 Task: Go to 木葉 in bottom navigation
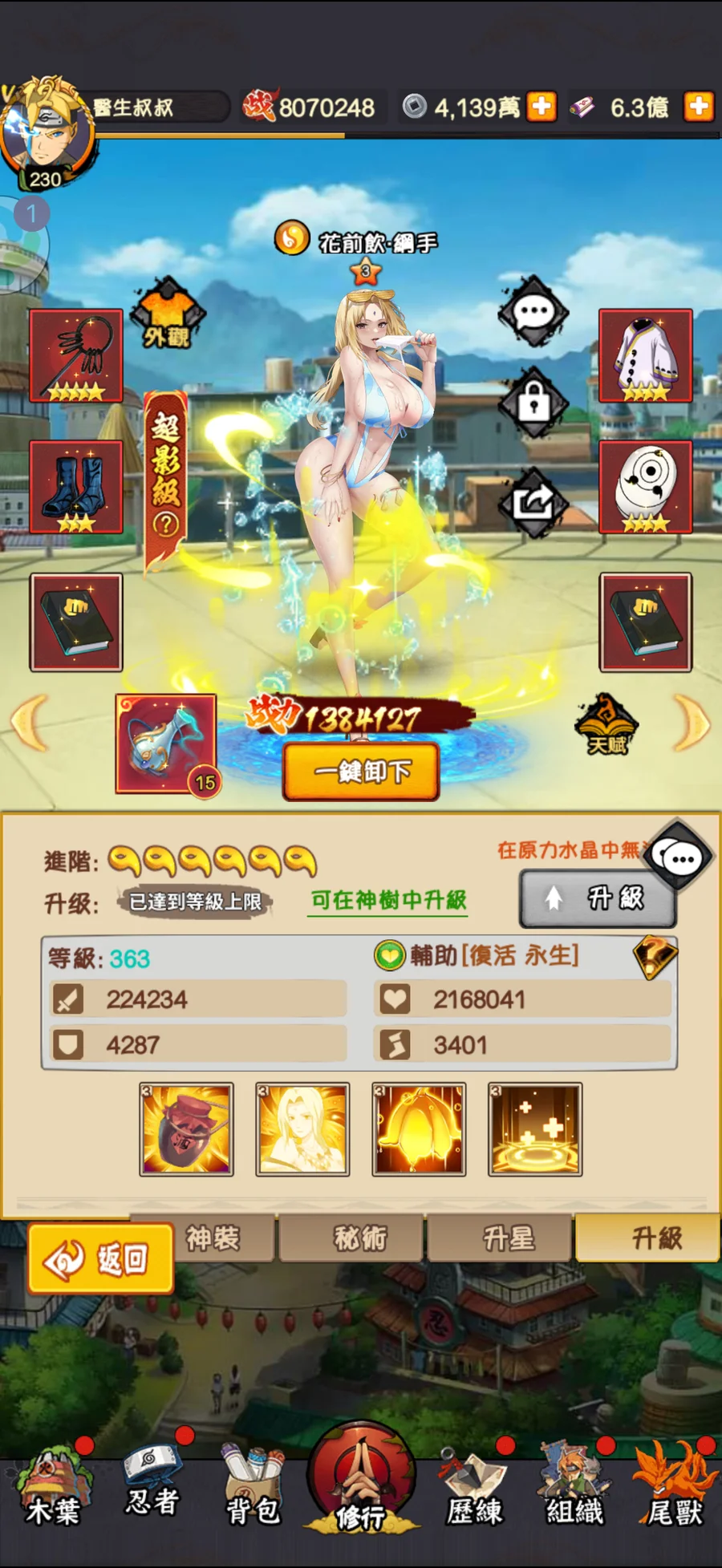53,1492
